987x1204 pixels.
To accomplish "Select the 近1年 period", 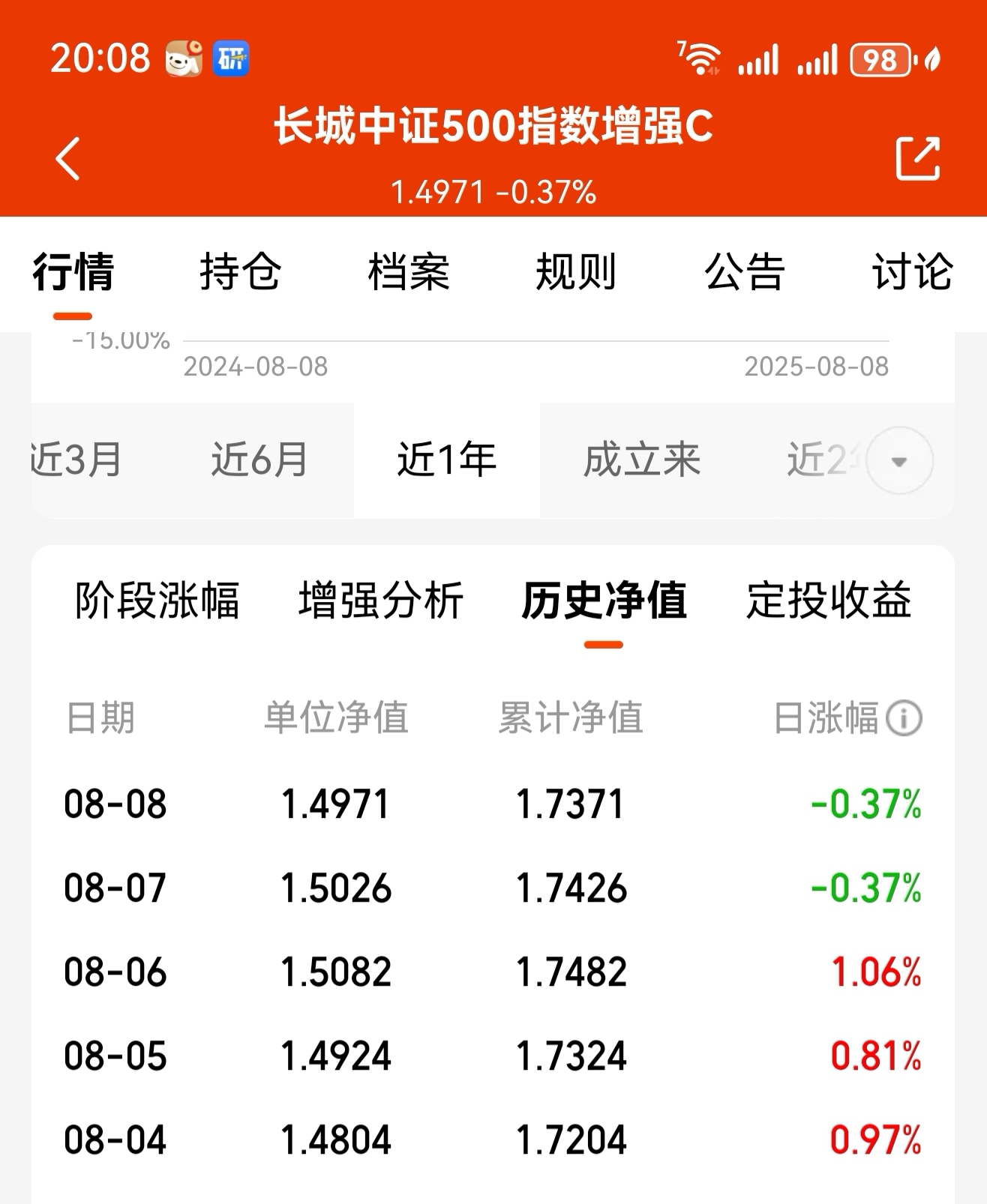I will [x=445, y=461].
